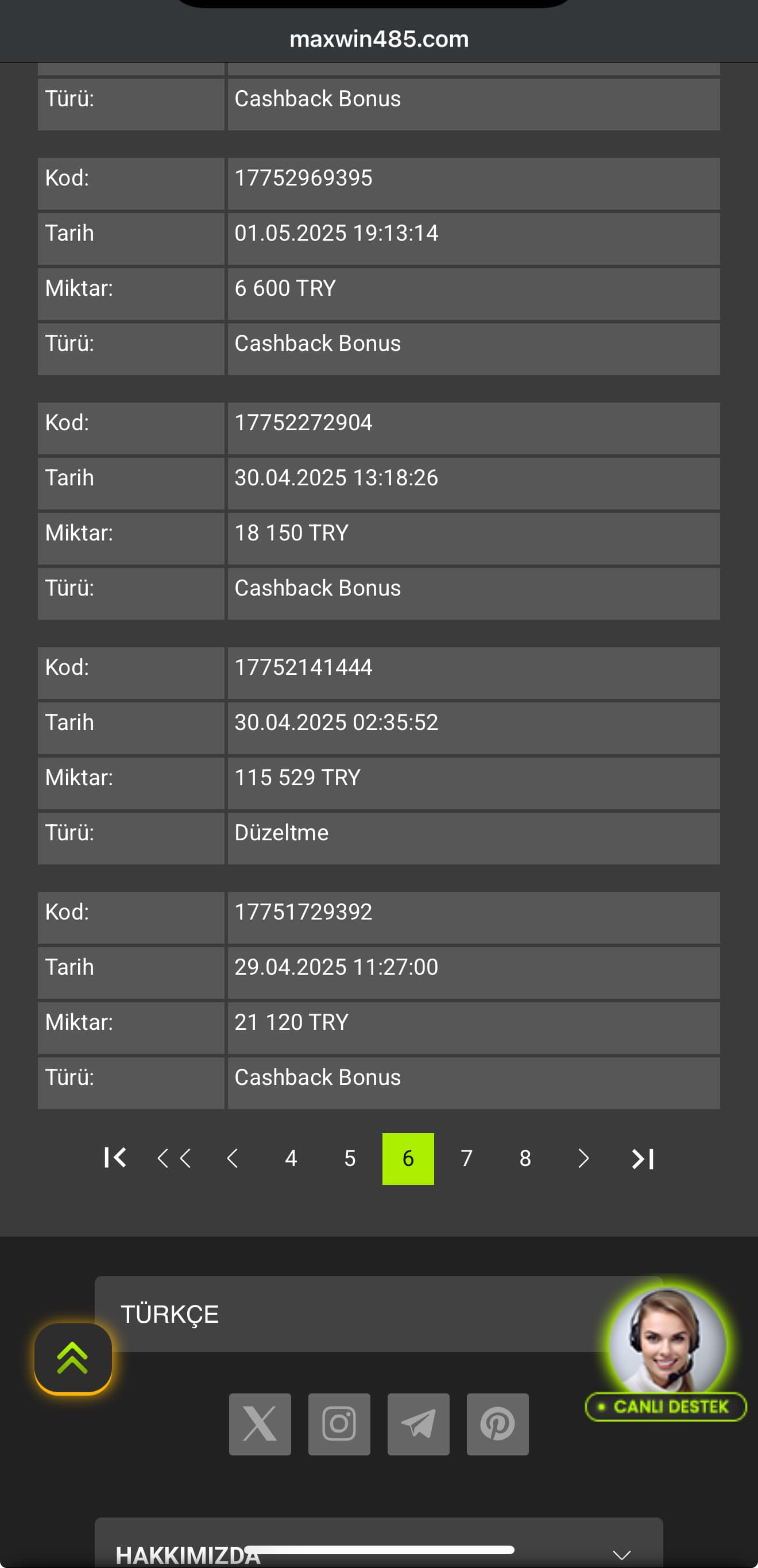The height and width of the screenshot is (1568, 758).
Task: Go to the next page
Action: [x=583, y=1158]
